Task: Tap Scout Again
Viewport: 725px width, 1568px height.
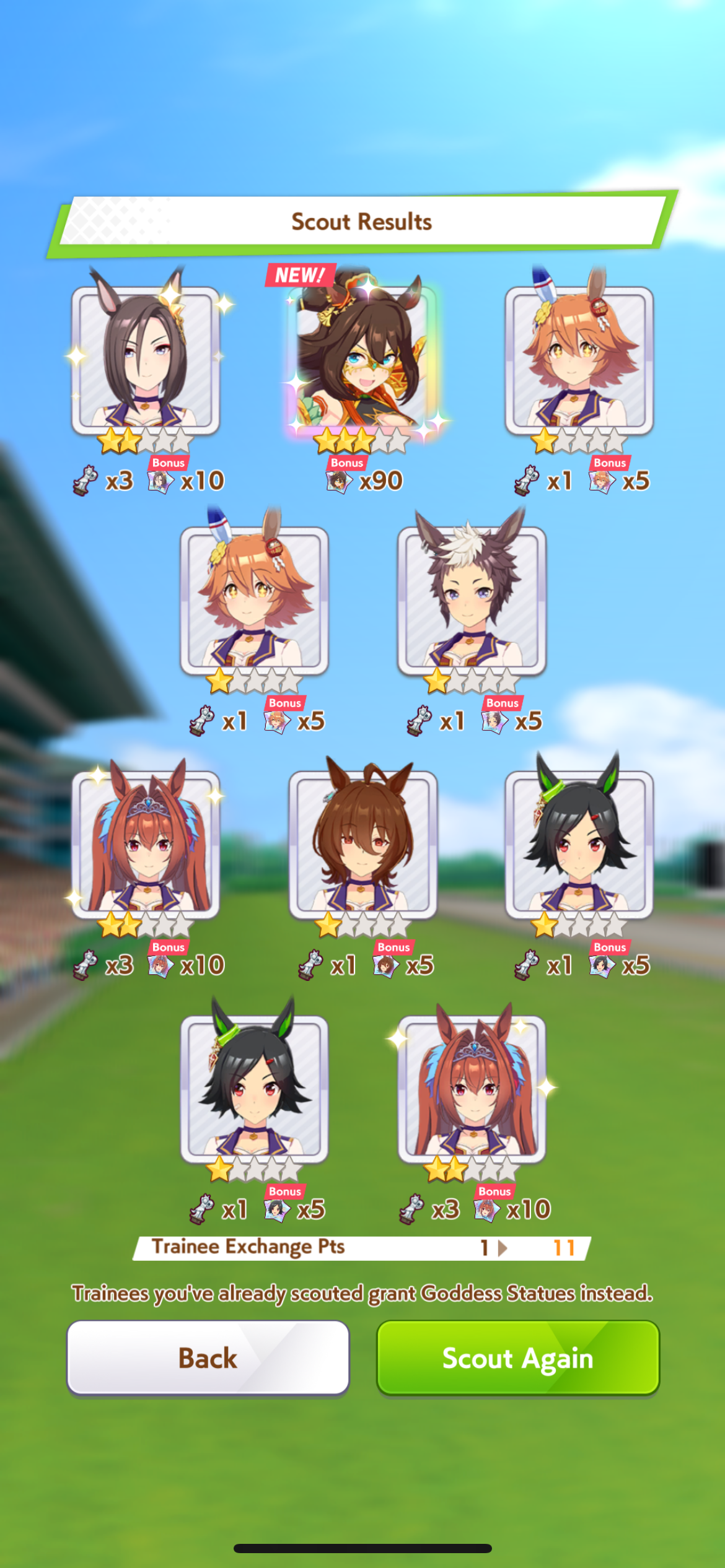Action: click(x=518, y=1357)
